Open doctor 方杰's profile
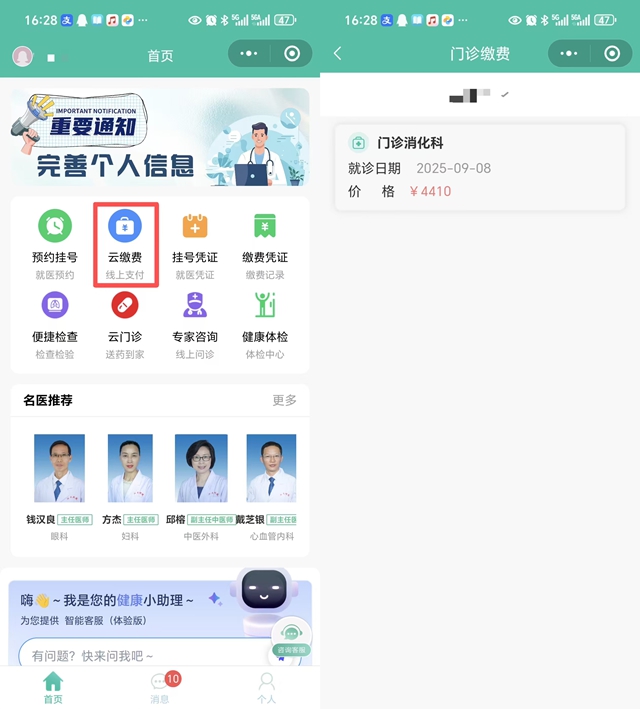This screenshot has height=709, width=640. 130,475
